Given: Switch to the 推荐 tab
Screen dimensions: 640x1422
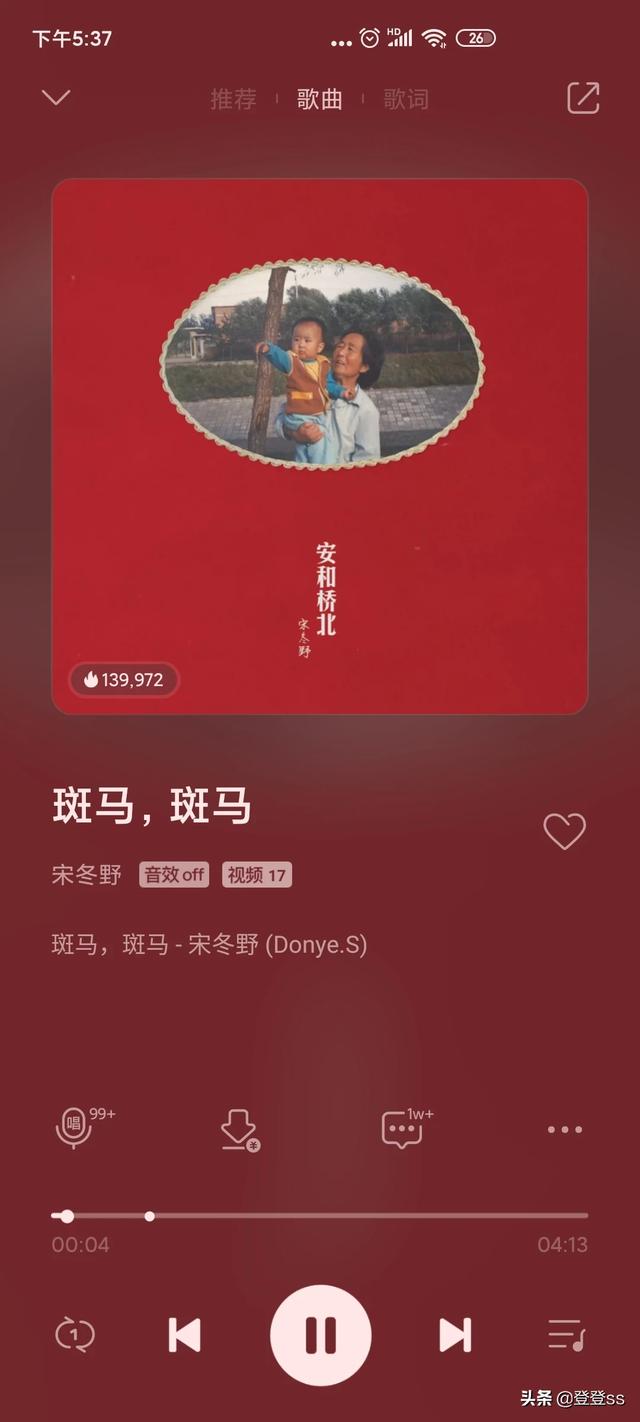Looking at the screenshot, I should click(x=233, y=99).
